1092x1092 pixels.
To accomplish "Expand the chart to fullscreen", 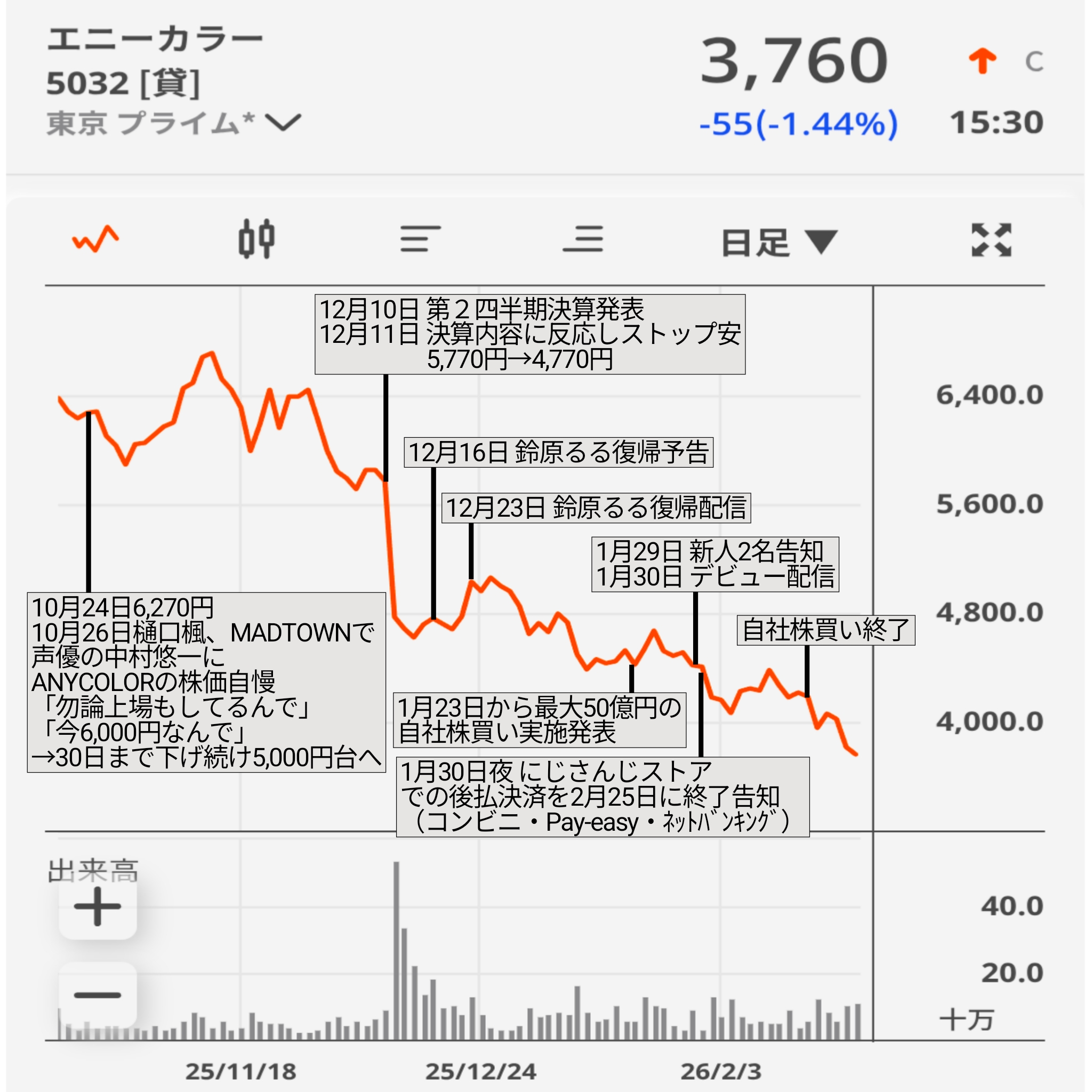I will tap(991, 239).
